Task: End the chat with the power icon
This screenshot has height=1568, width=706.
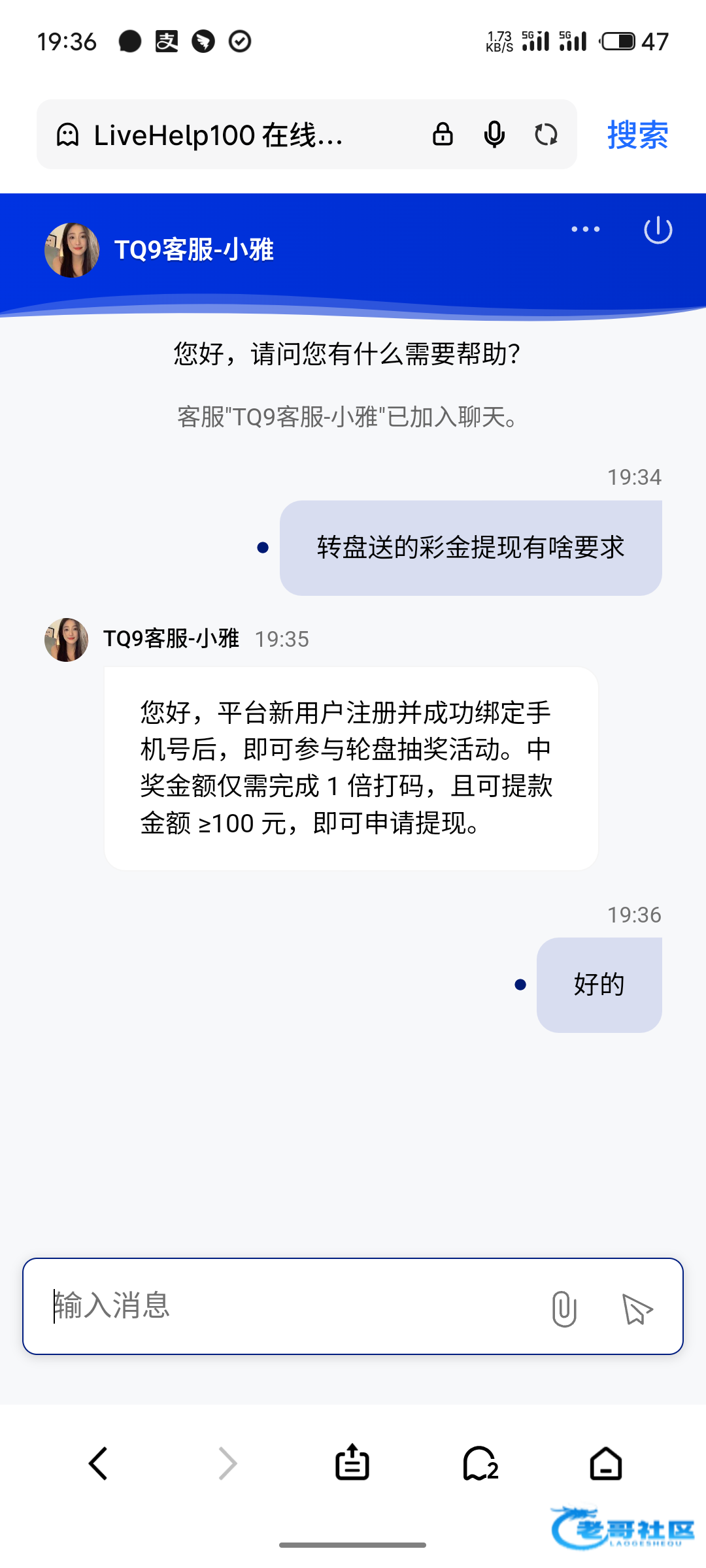Action: 658,230
